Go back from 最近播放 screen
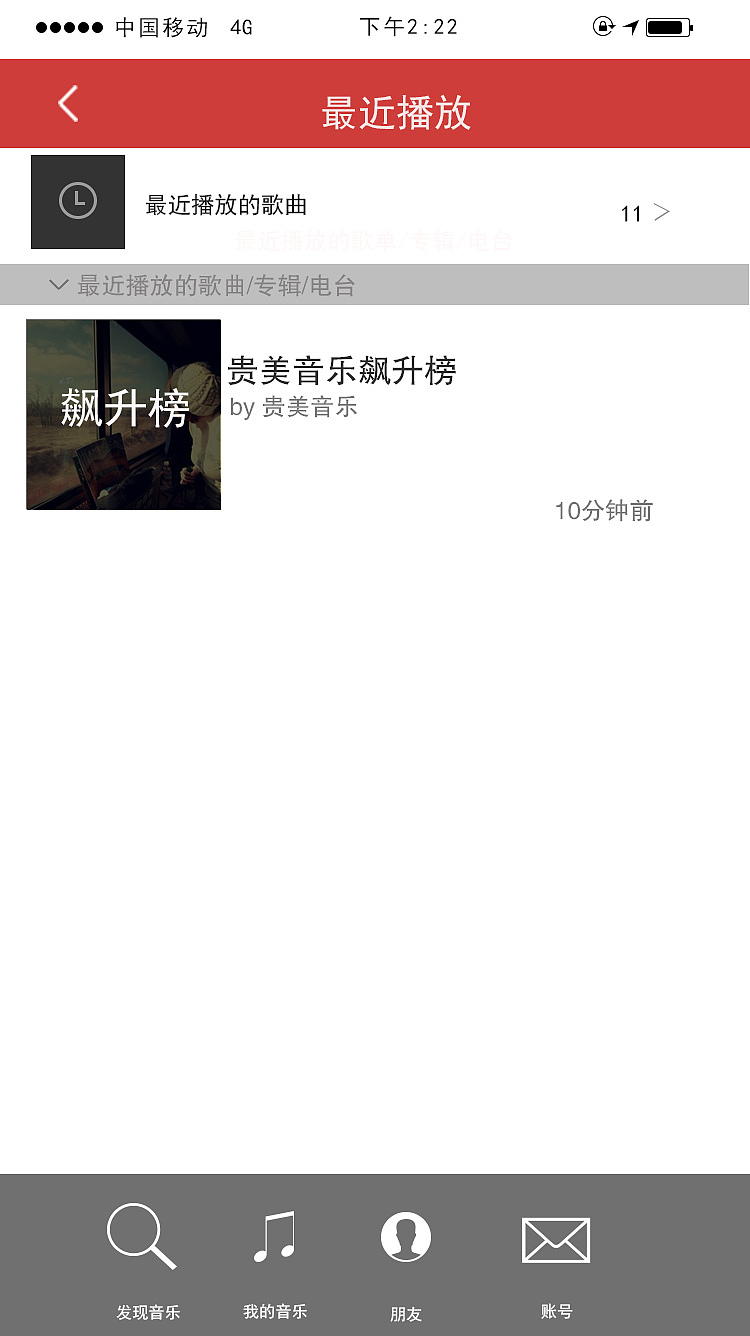 68,104
